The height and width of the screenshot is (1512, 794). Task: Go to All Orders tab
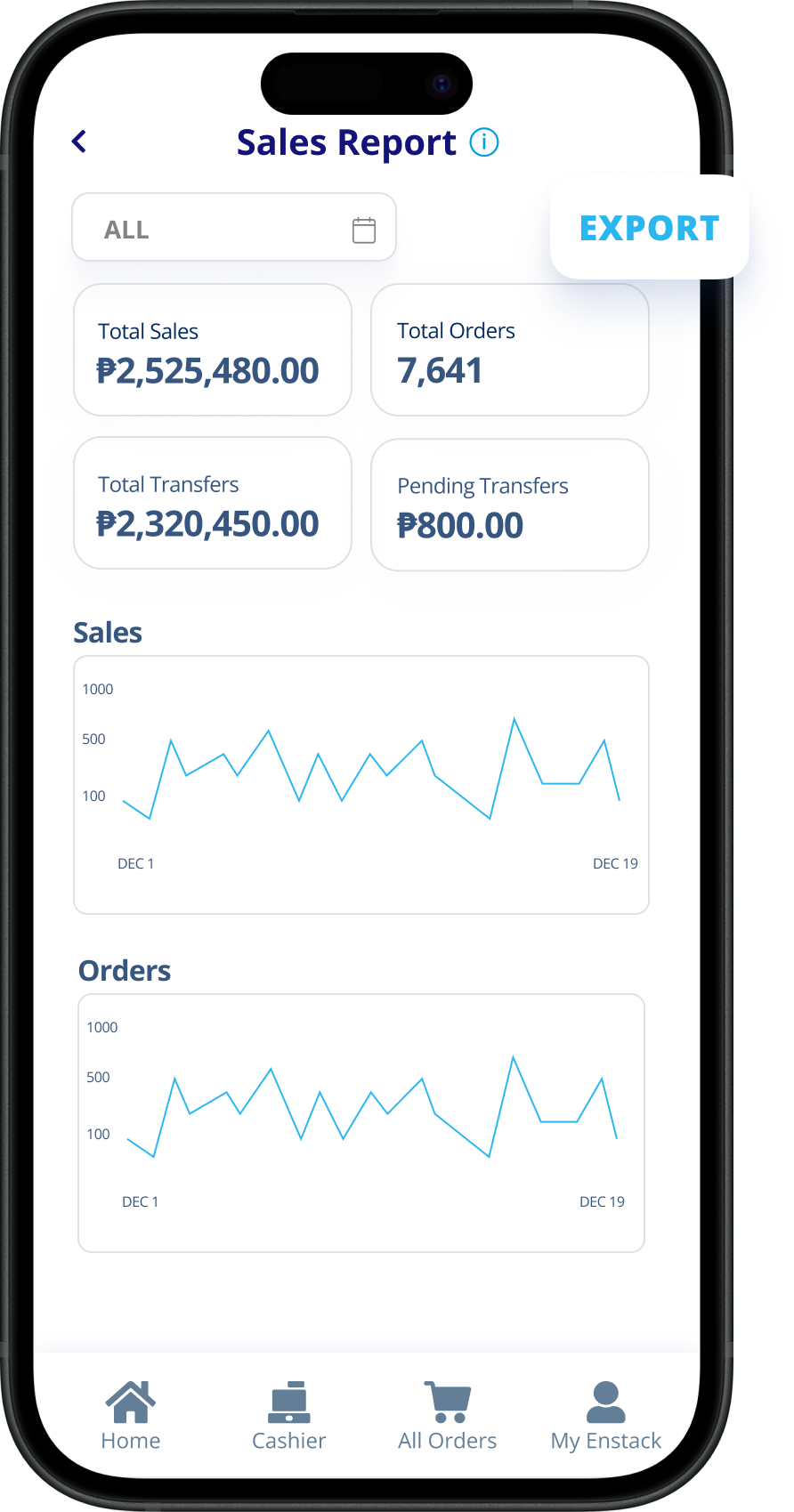click(x=447, y=1415)
